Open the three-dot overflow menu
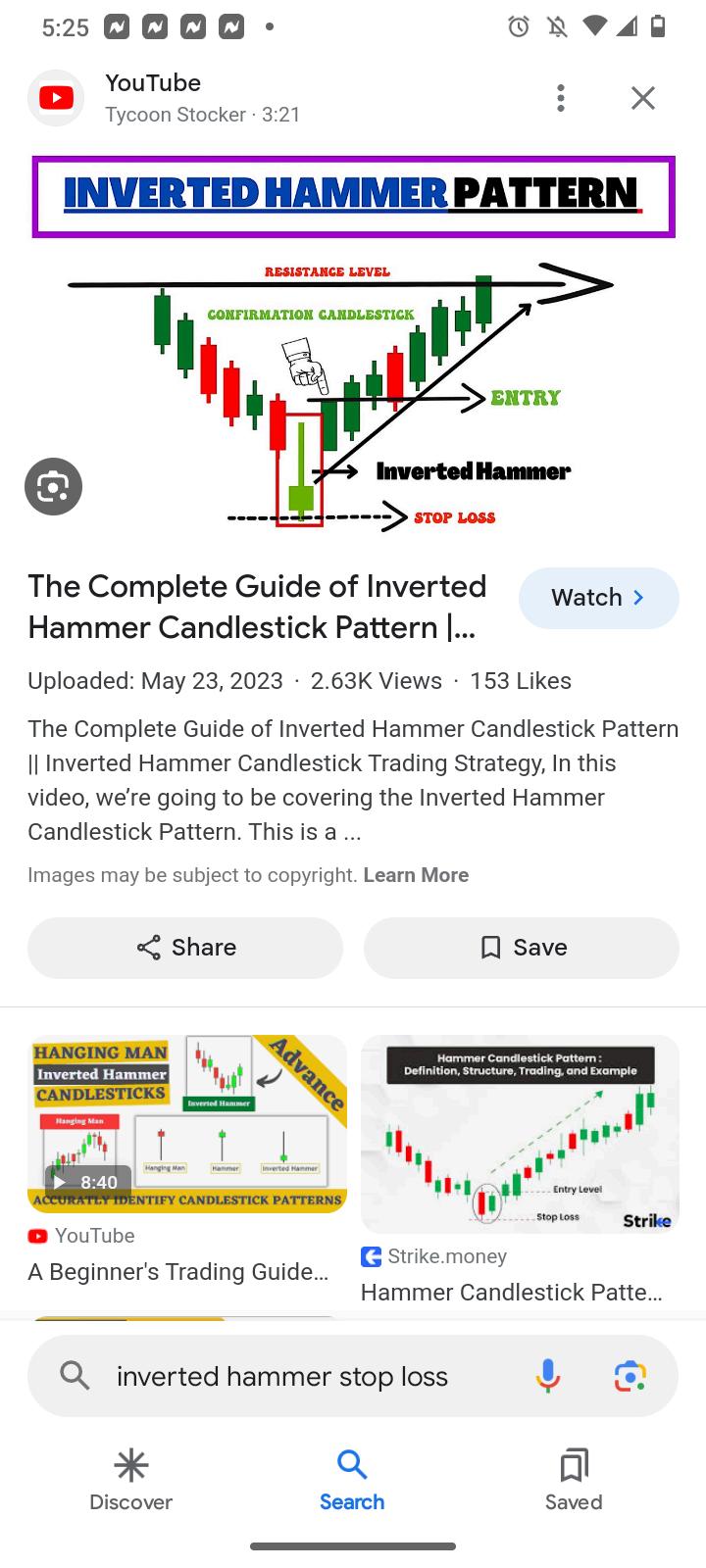Image resolution: width=706 pixels, height=1568 pixels. 561,98
